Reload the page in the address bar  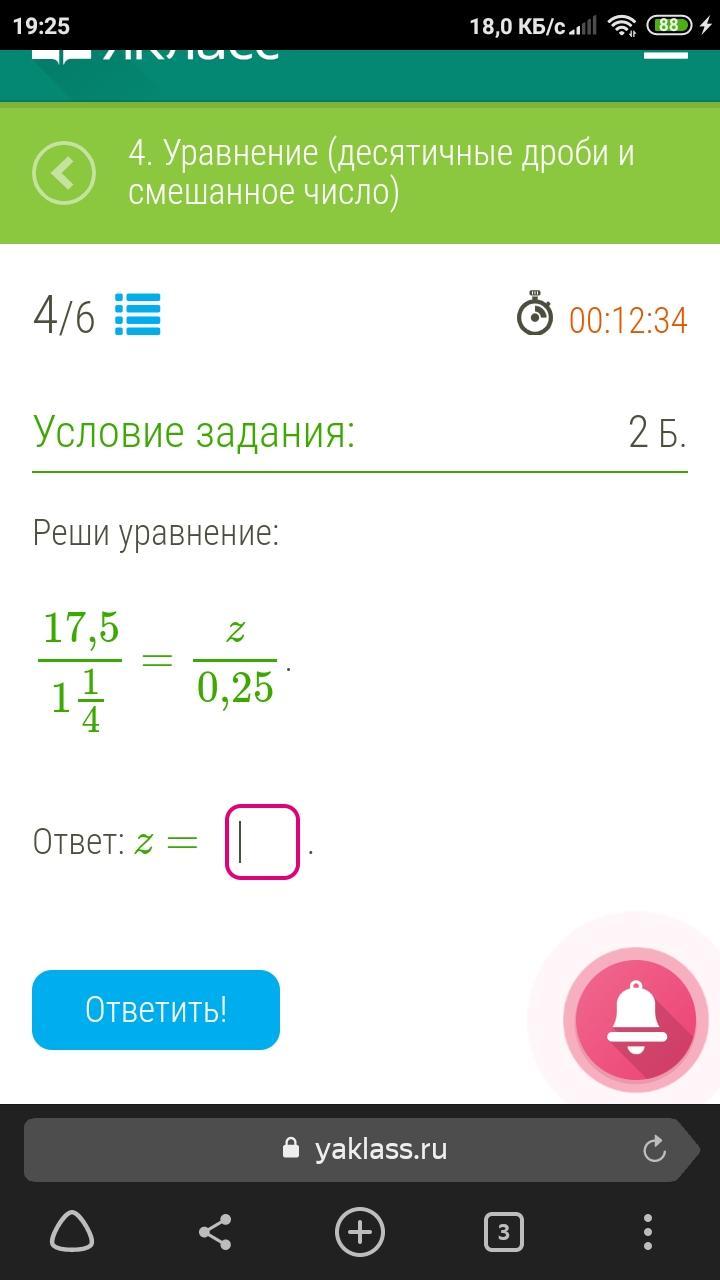tap(654, 1149)
